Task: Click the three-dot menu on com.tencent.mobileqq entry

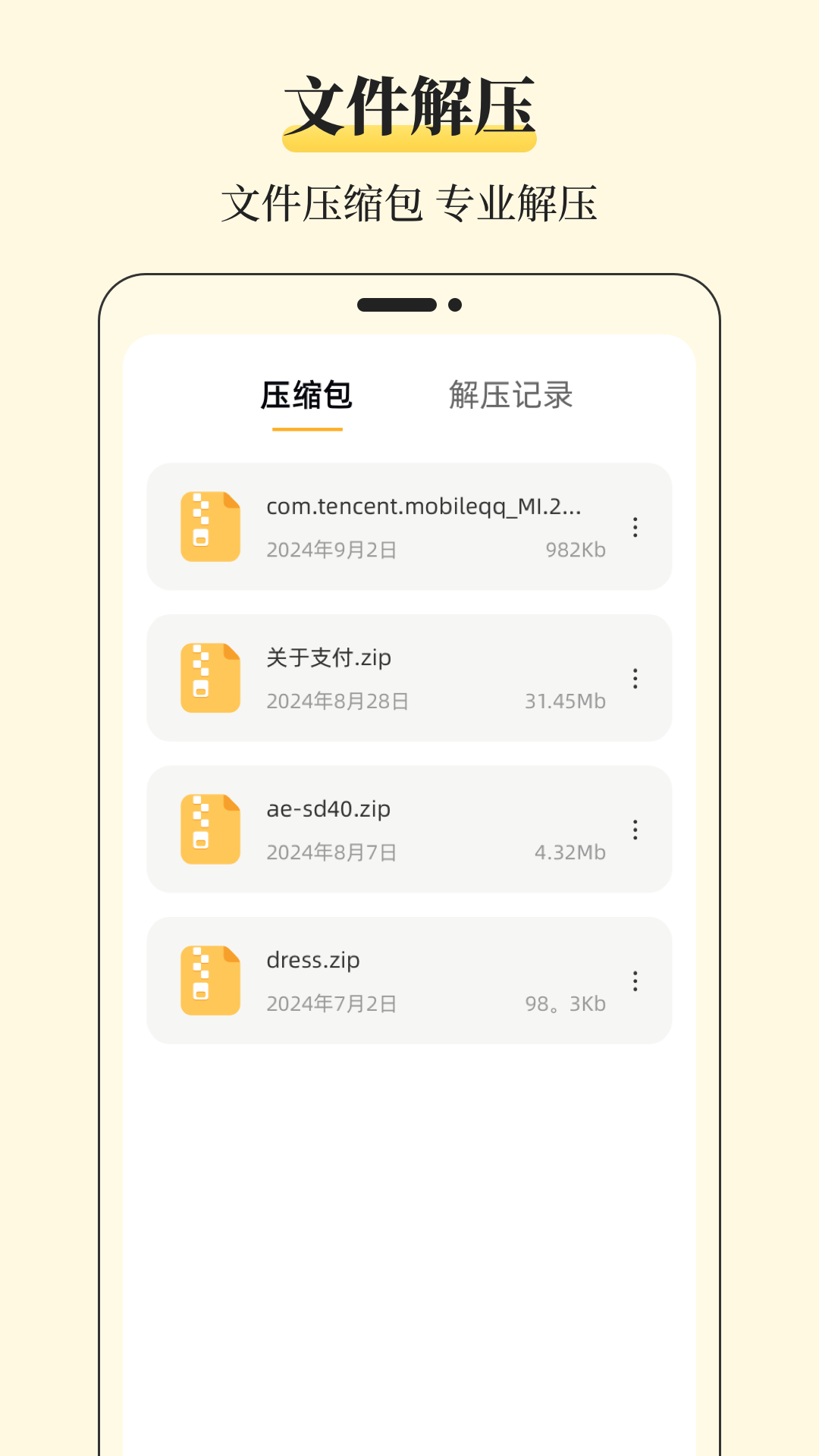Action: [x=635, y=527]
